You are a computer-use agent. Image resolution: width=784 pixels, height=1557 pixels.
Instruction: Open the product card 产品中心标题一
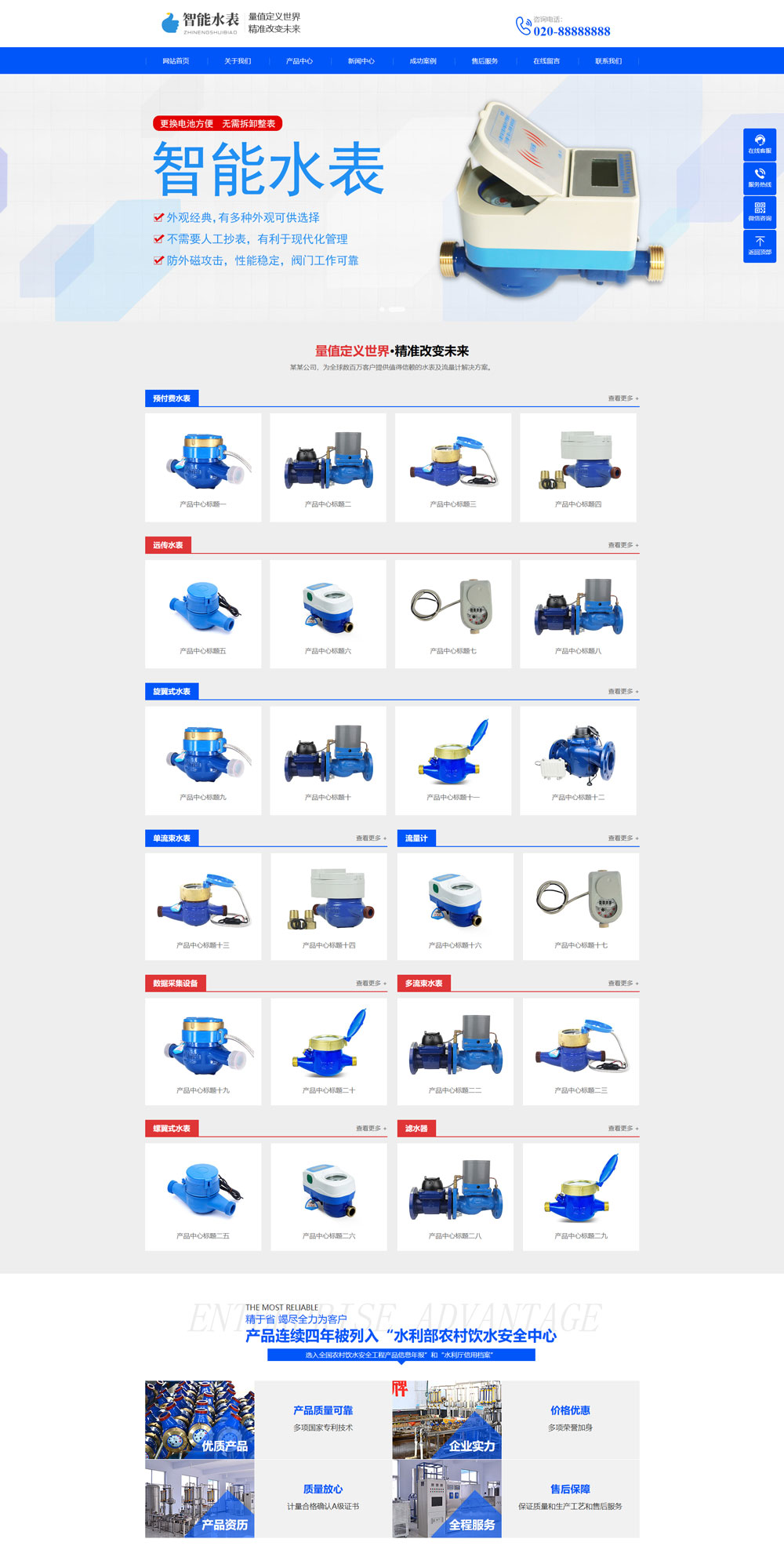[x=203, y=467]
